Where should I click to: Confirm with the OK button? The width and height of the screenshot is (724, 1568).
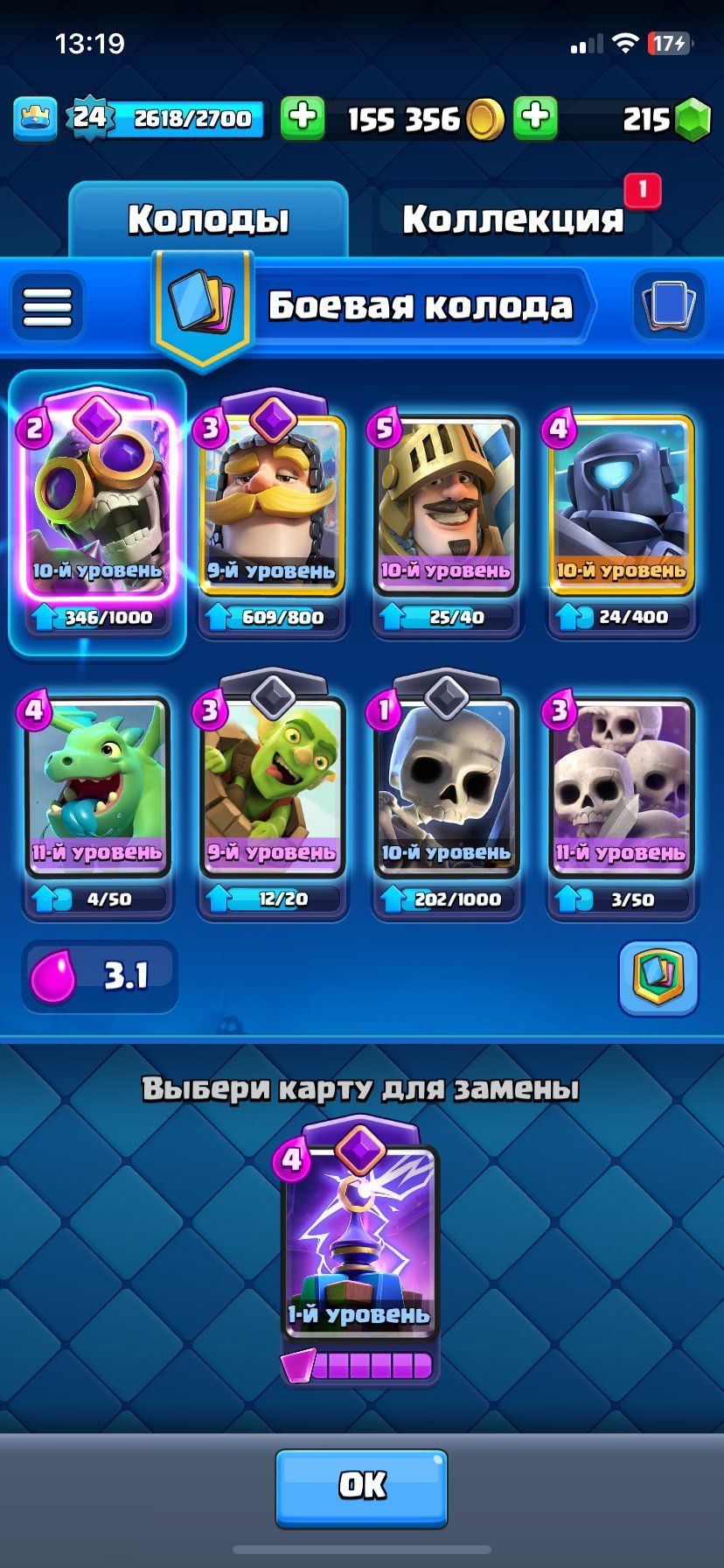coord(361,1488)
